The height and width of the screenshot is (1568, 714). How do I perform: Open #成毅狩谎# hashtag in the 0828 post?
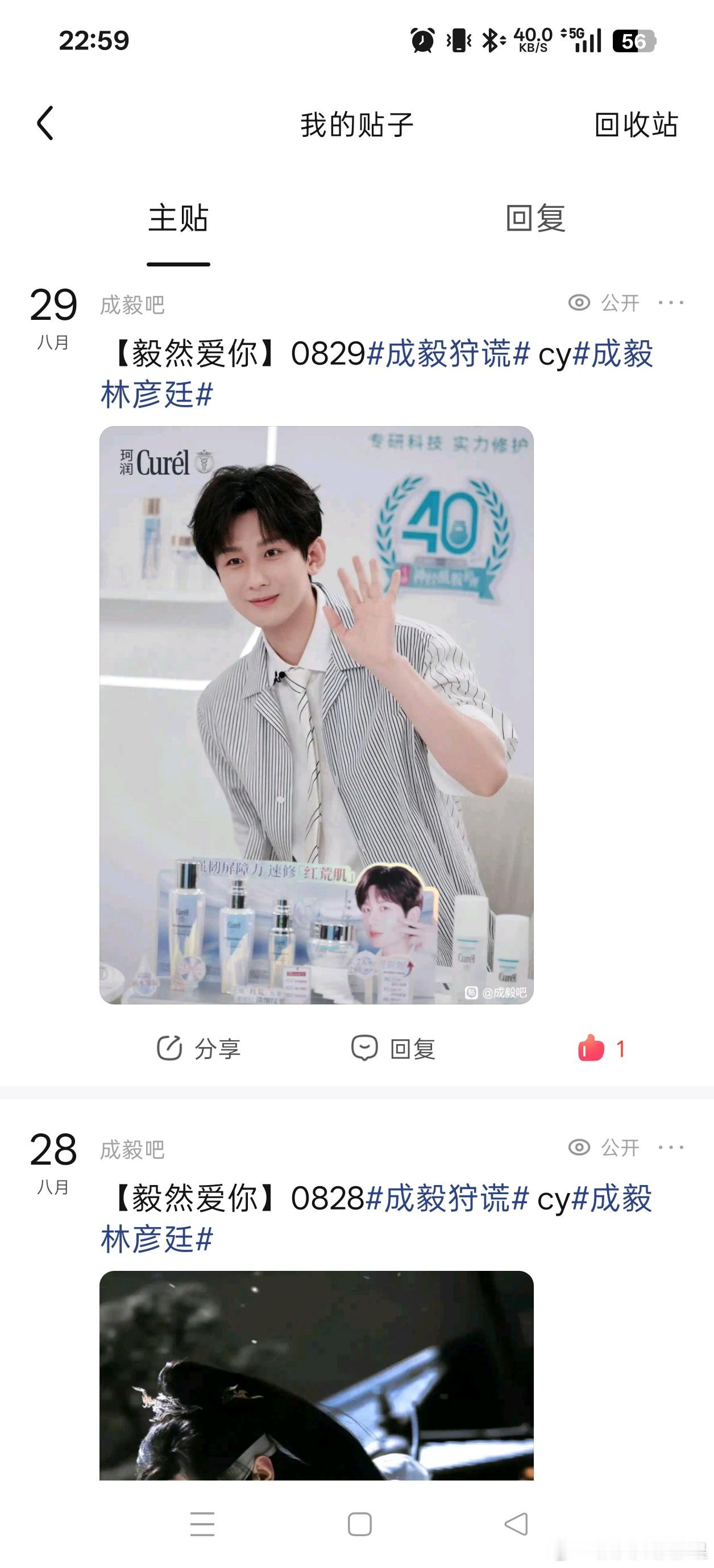point(447,1198)
